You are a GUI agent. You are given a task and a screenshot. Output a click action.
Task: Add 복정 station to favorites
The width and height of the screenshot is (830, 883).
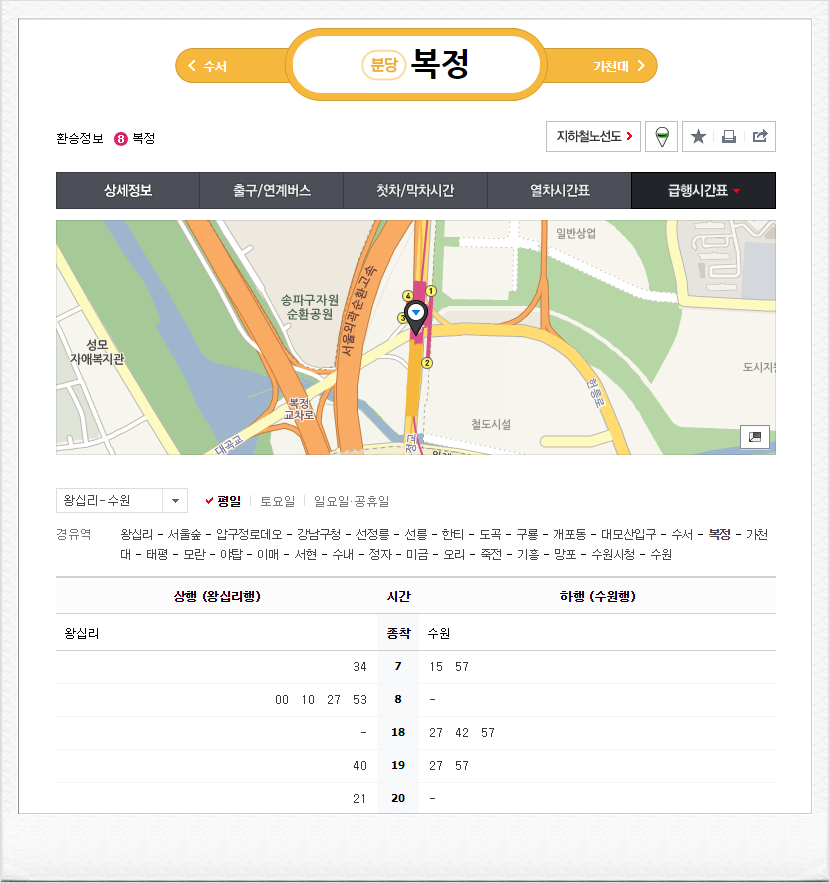[x=699, y=137]
